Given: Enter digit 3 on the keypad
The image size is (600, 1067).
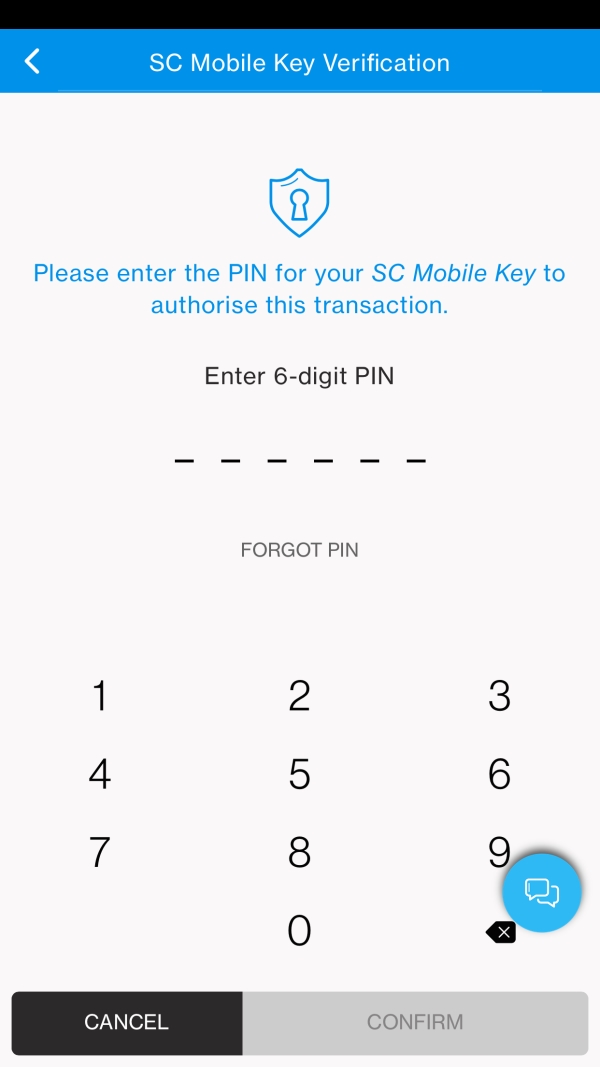Looking at the screenshot, I should click(499, 695).
